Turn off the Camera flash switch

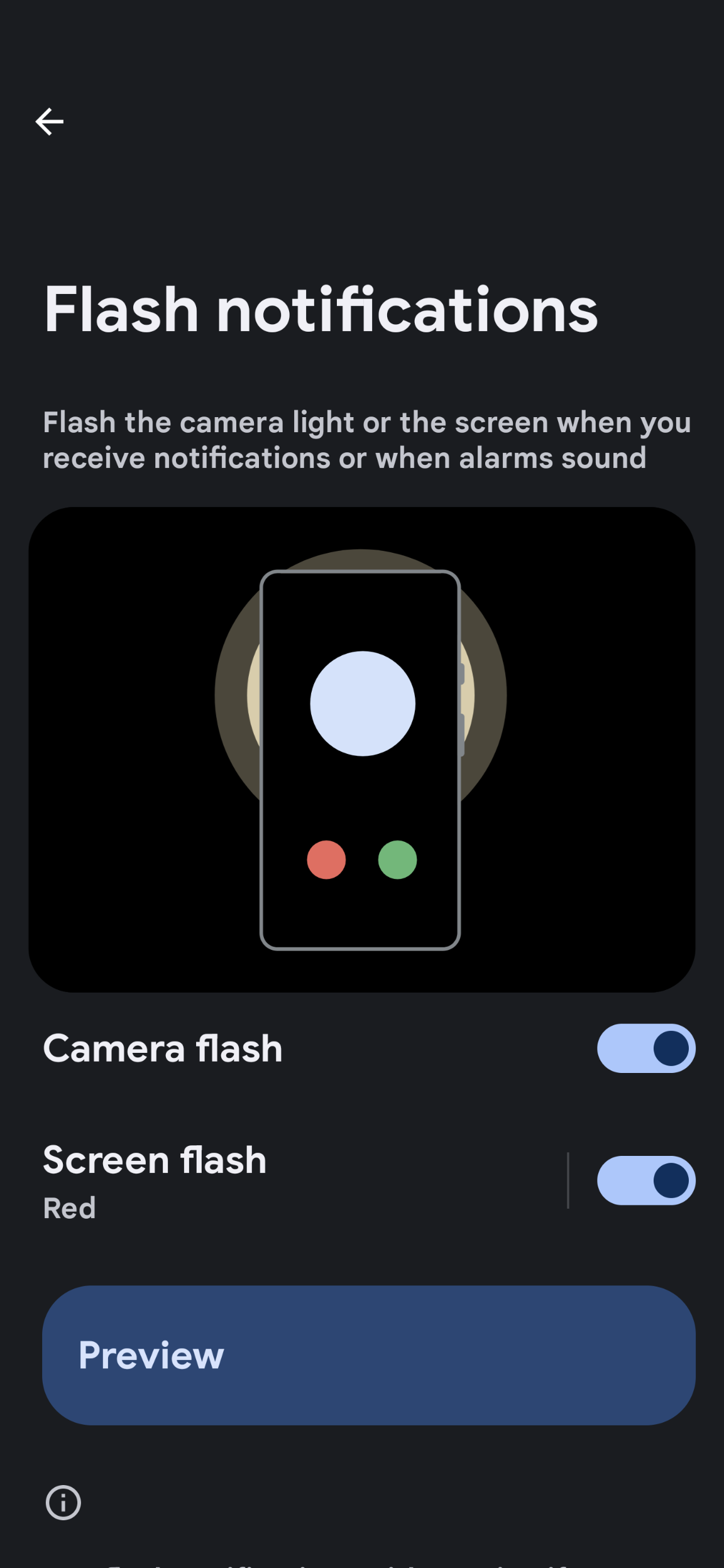[645, 1048]
